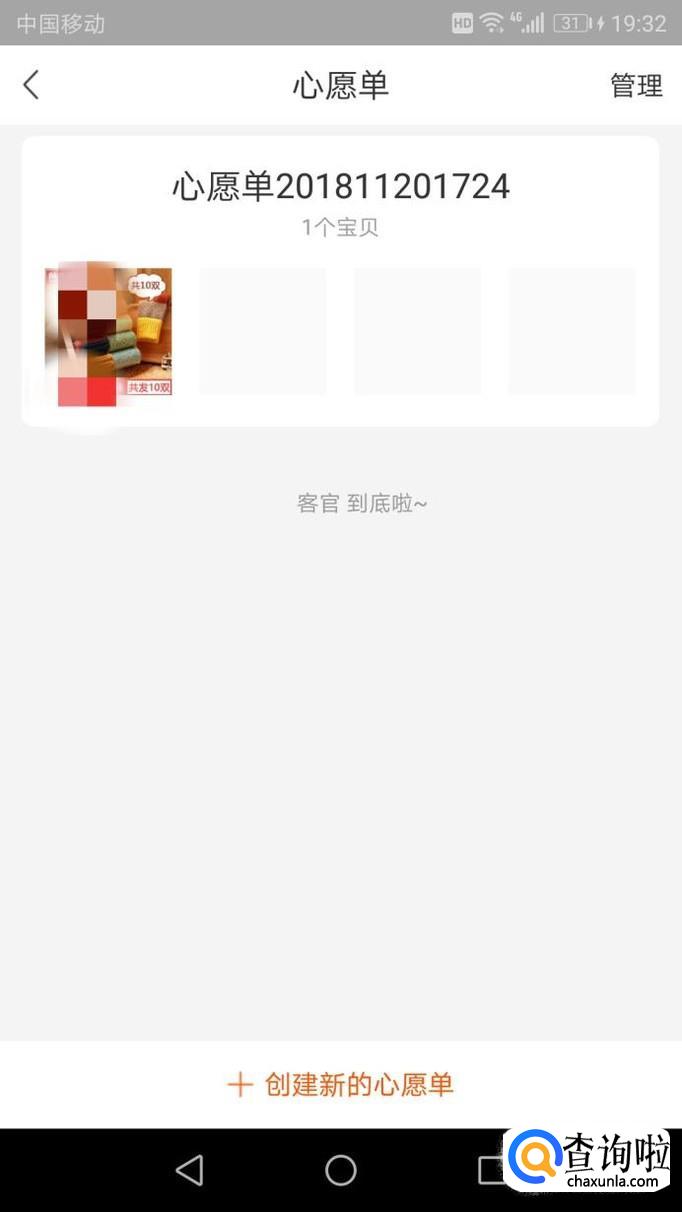The height and width of the screenshot is (1212, 682).
Task: Tap 创建新的心愿单 to create a new list
Action: [340, 1084]
